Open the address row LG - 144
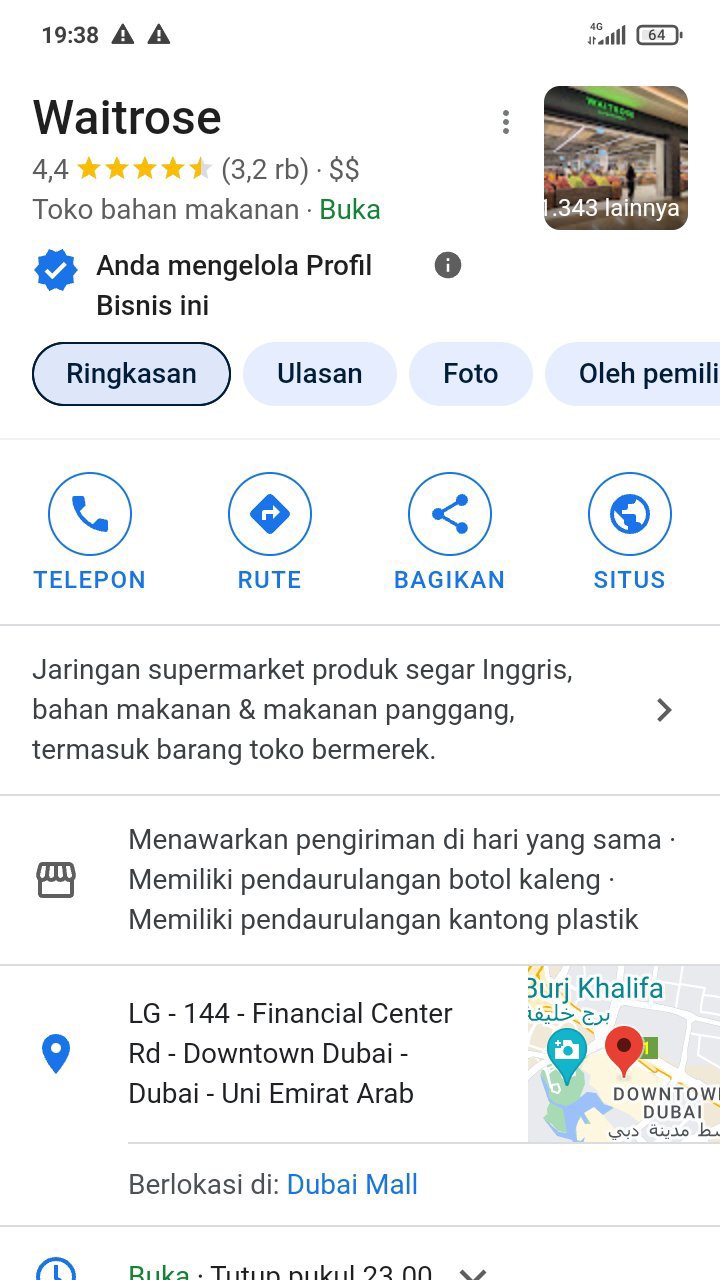 click(x=290, y=1053)
